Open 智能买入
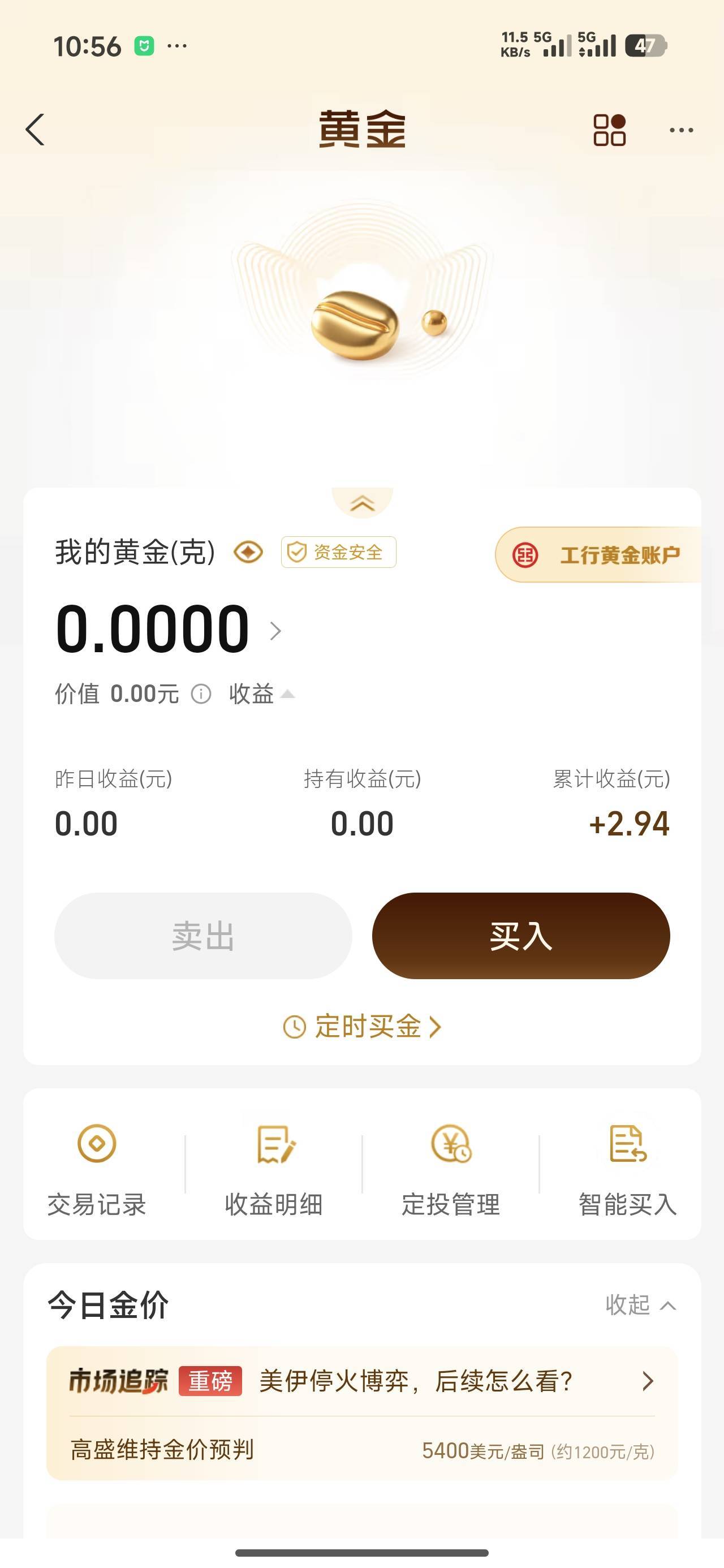The image size is (724, 1568). coord(627,1169)
